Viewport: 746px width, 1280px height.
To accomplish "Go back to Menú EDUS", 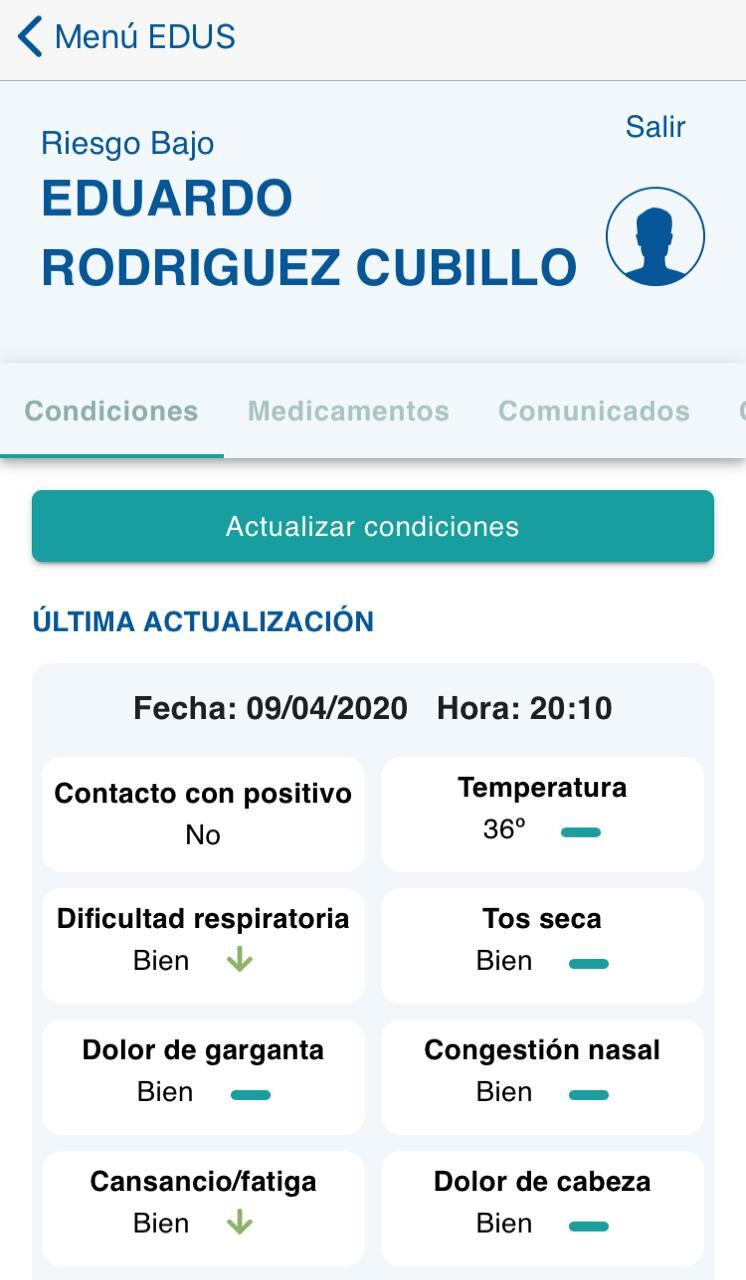I will (125, 37).
